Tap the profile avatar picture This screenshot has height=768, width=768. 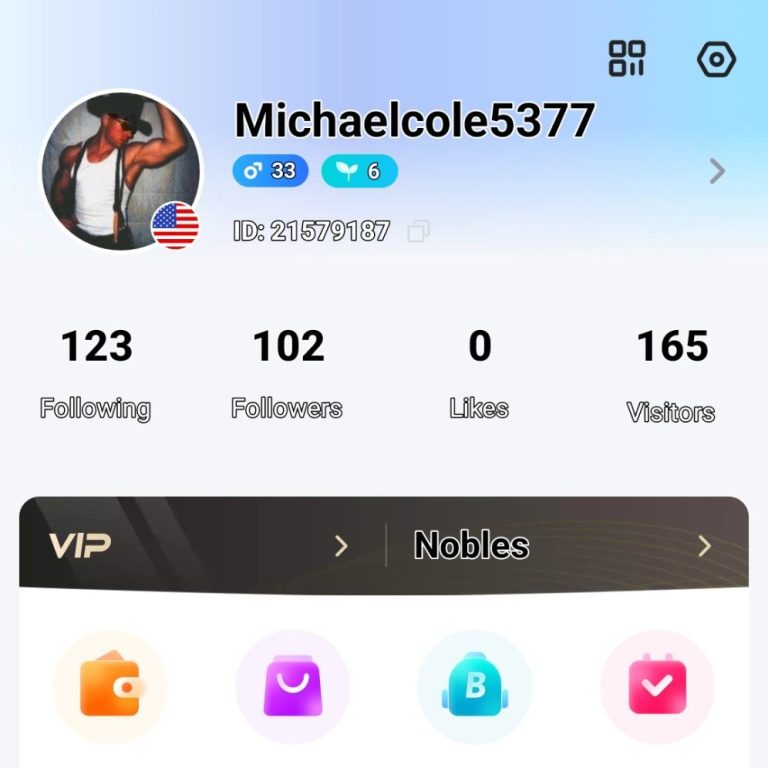point(120,170)
